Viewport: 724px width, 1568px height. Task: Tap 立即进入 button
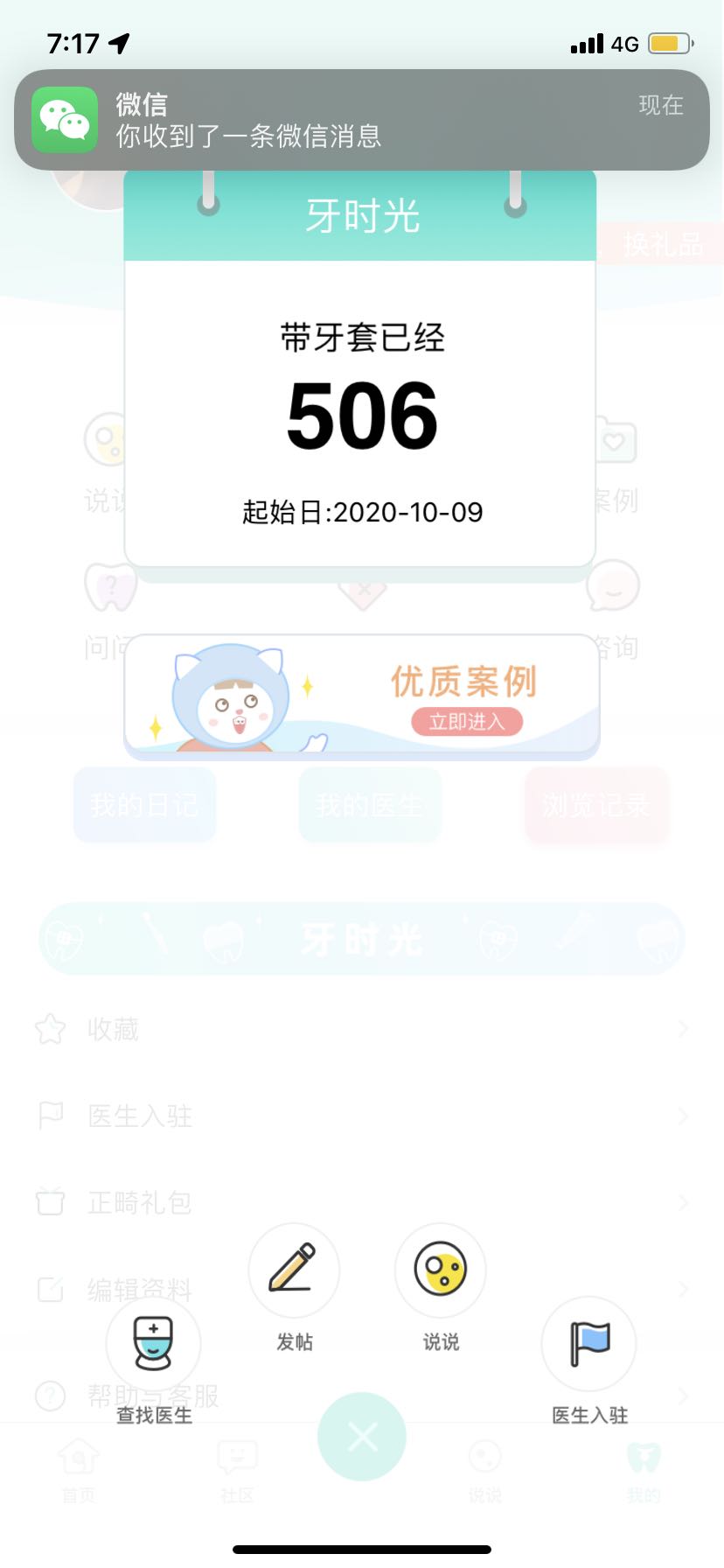pos(467,722)
